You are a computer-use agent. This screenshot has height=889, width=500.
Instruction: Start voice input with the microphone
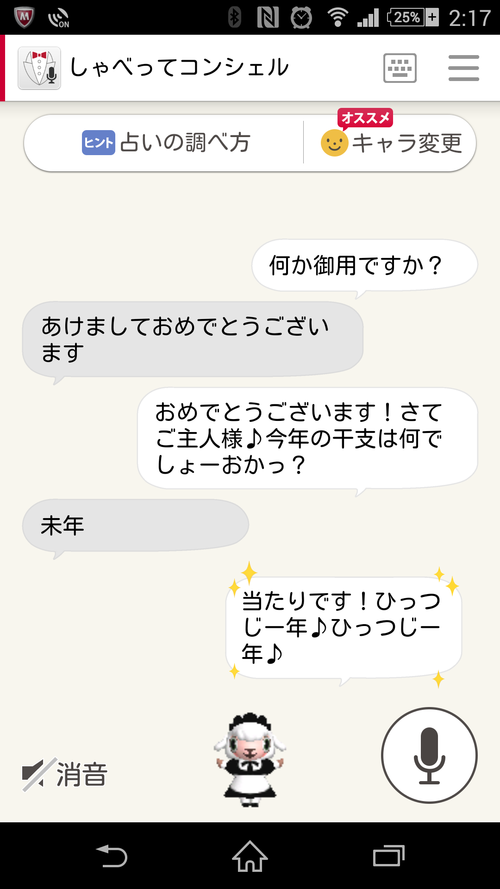pyautogui.click(x=430, y=755)
